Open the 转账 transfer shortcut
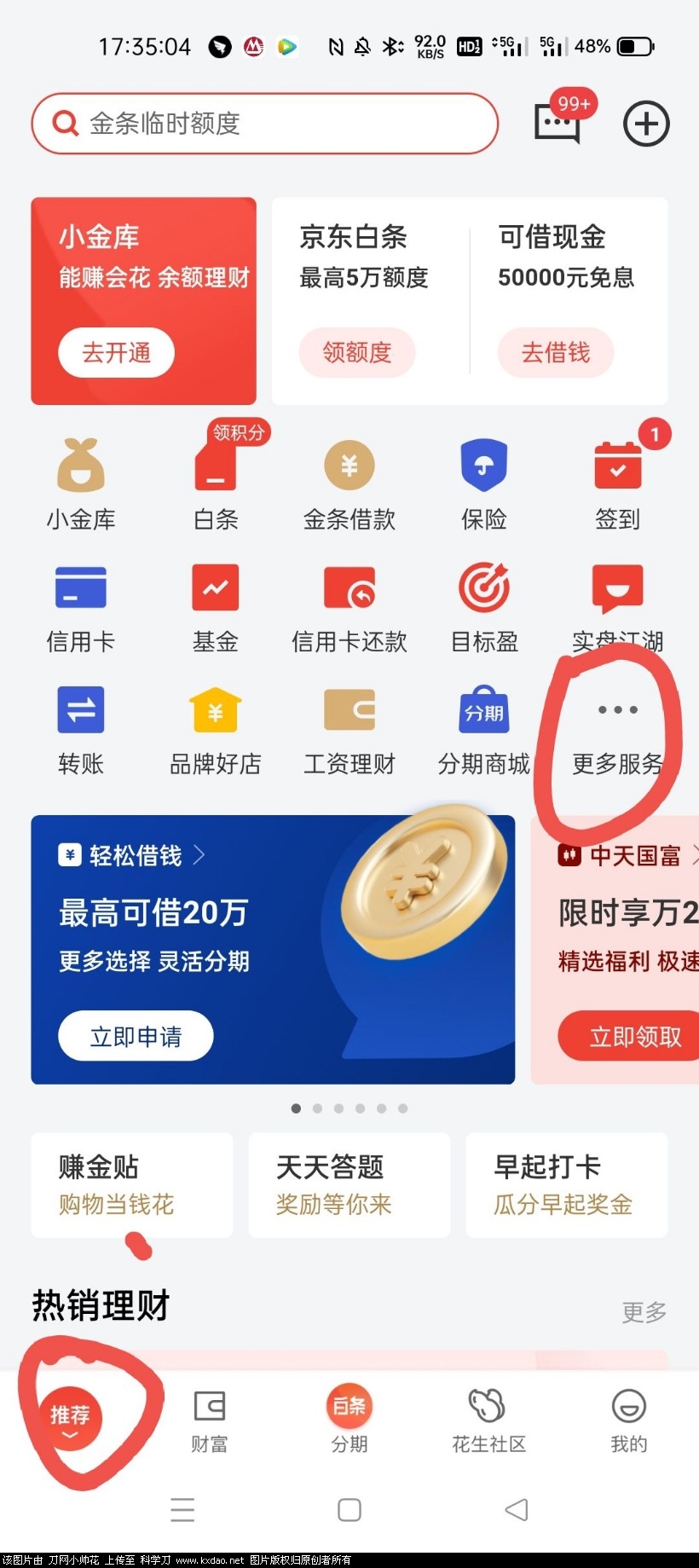Screen dimensions: 699x1568 point(81,729)
